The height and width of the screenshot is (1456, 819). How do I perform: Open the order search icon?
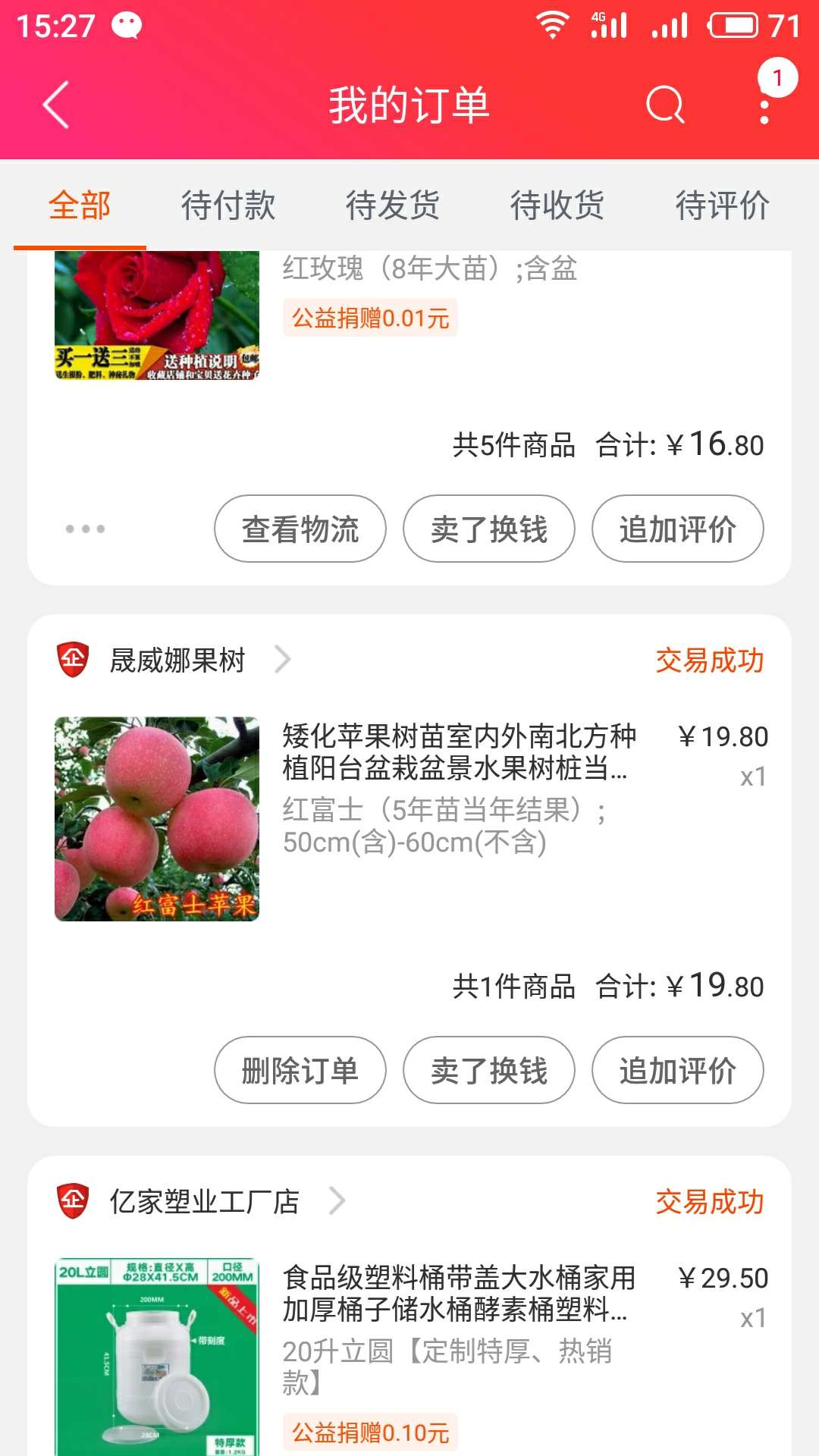coord(665,105)
